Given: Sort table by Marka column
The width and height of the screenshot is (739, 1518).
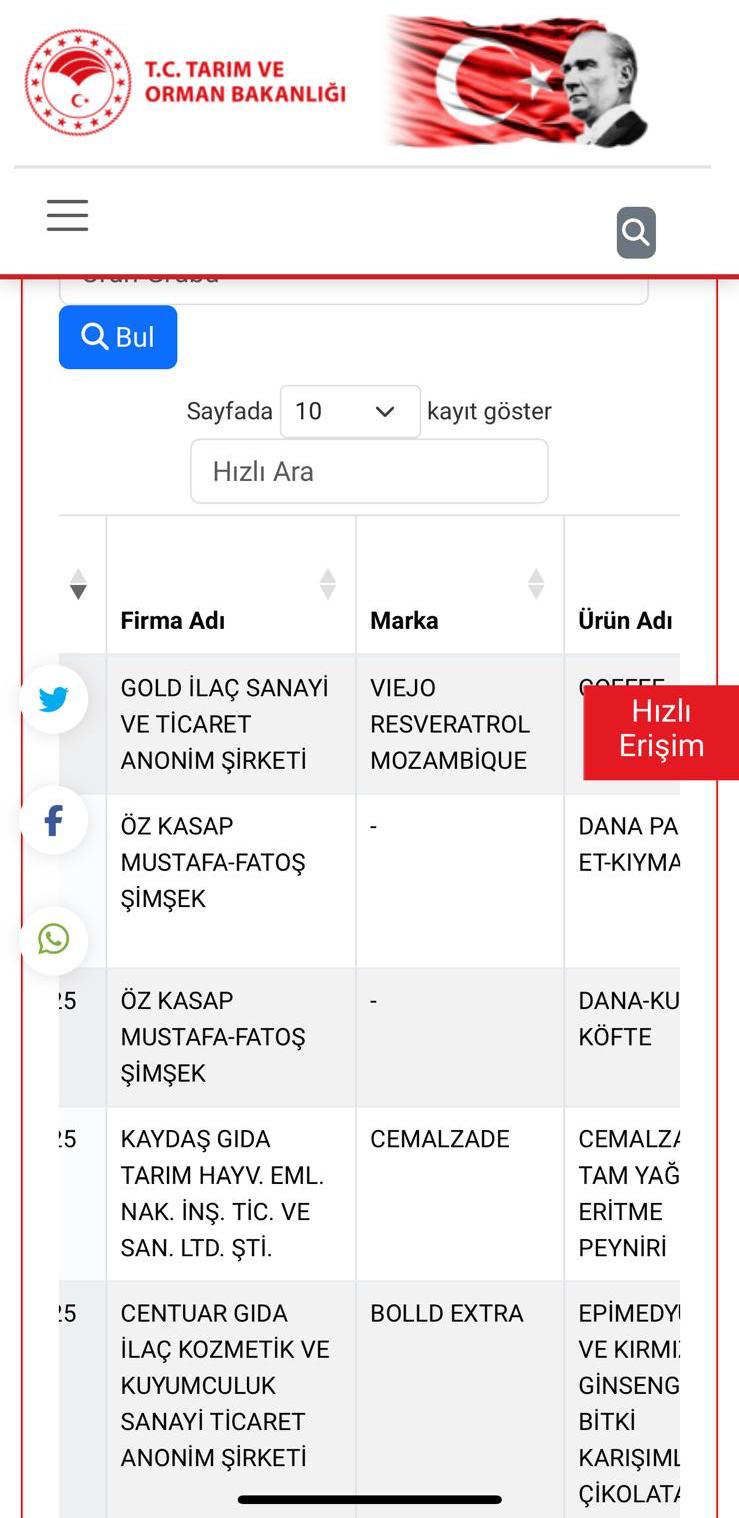Looking at the screenshot, I should click(x=460, y=585).
